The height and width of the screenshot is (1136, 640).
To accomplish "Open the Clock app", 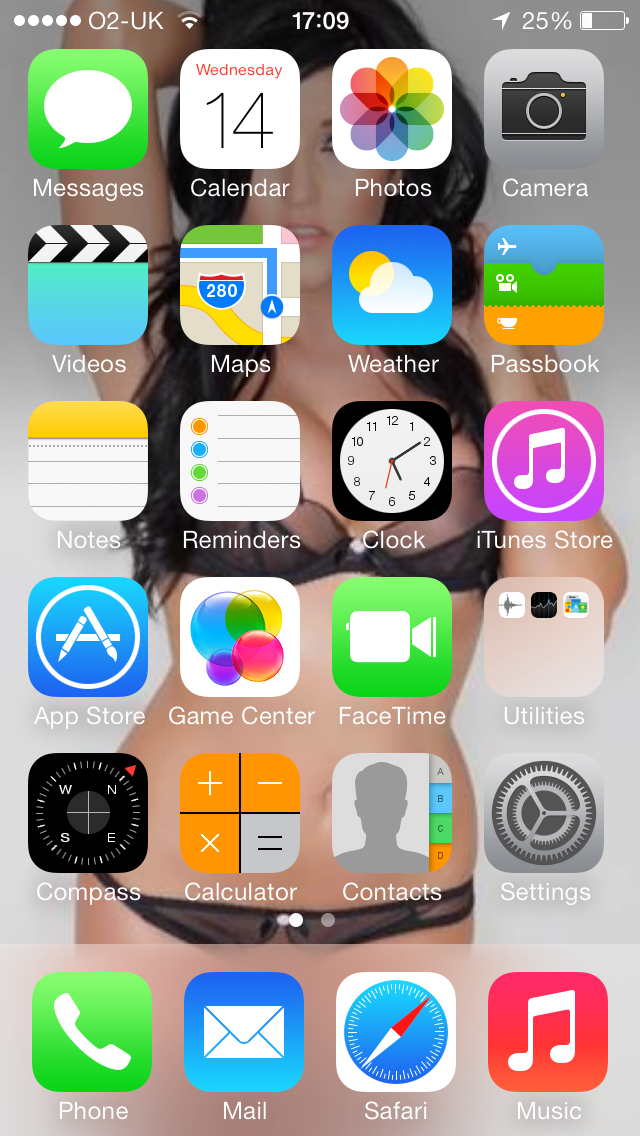I will click(392, 461).
